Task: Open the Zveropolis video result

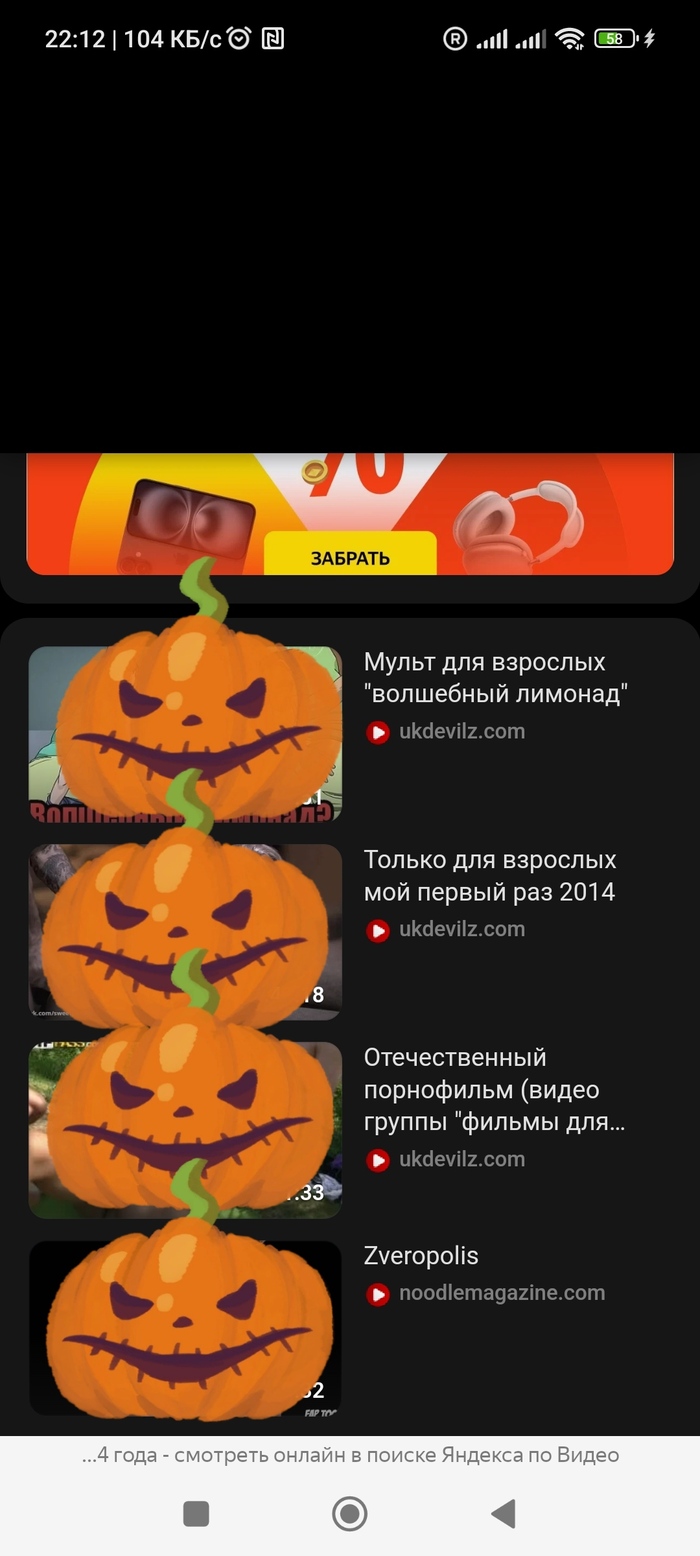Action: tap(421, 1255)
